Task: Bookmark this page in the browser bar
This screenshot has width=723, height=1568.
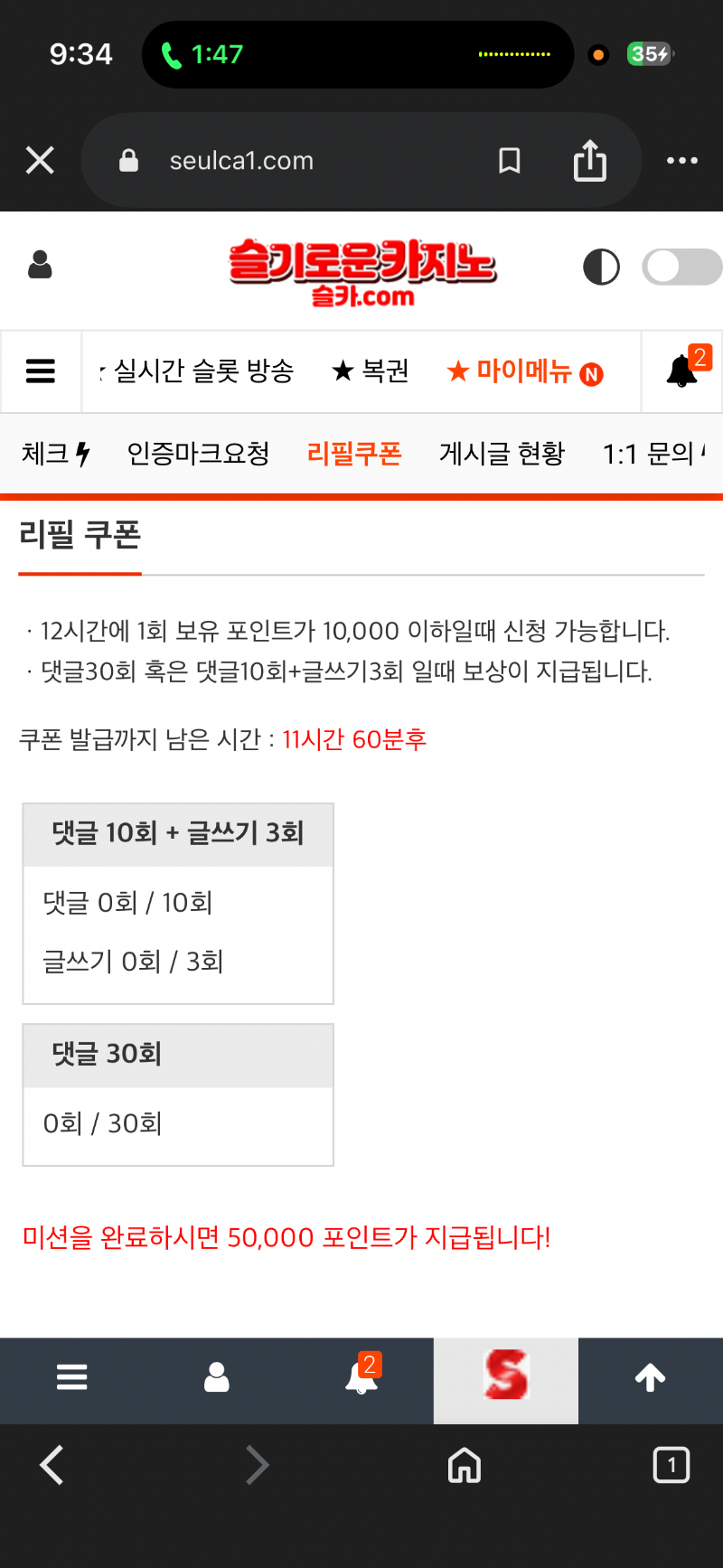Action: 510,161
